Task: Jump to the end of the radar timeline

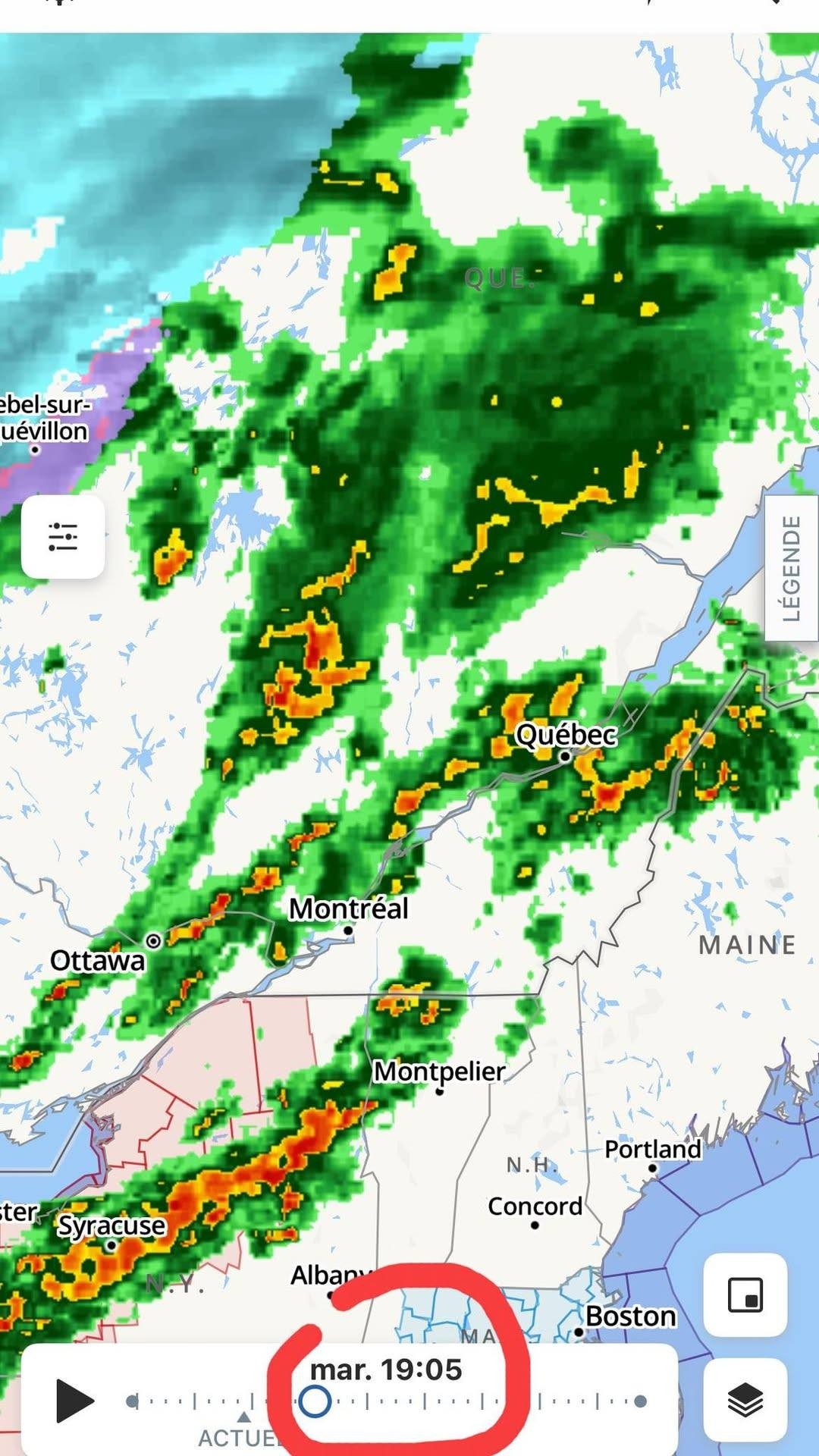Action: click(x=640, y=1401)
